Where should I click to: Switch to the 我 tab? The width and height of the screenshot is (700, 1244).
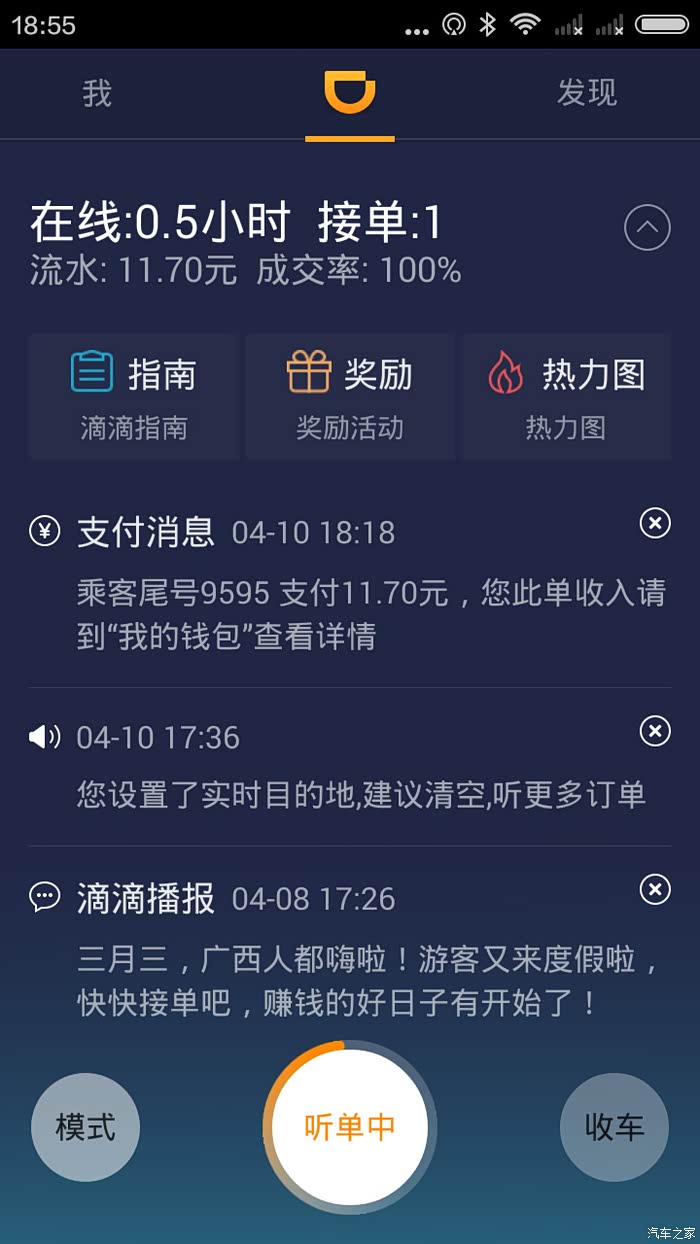click(97, 94)
